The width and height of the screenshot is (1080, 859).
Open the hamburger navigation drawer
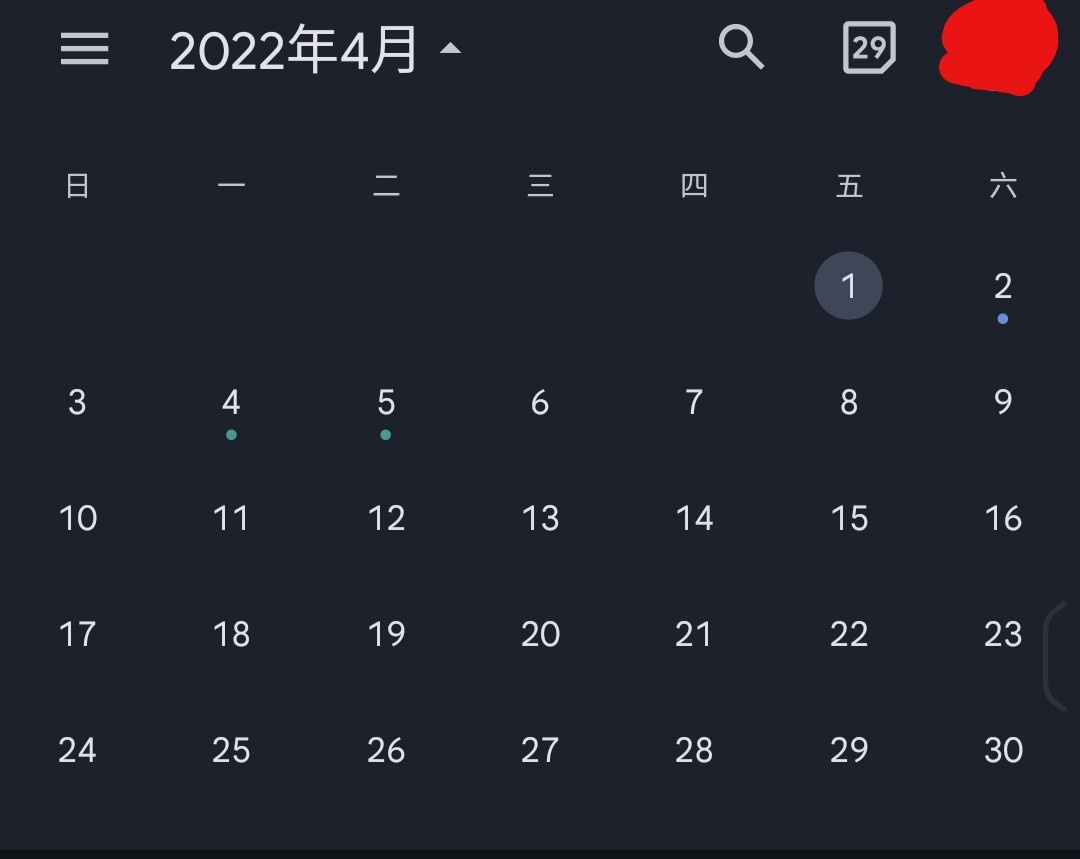pos(85,48)
